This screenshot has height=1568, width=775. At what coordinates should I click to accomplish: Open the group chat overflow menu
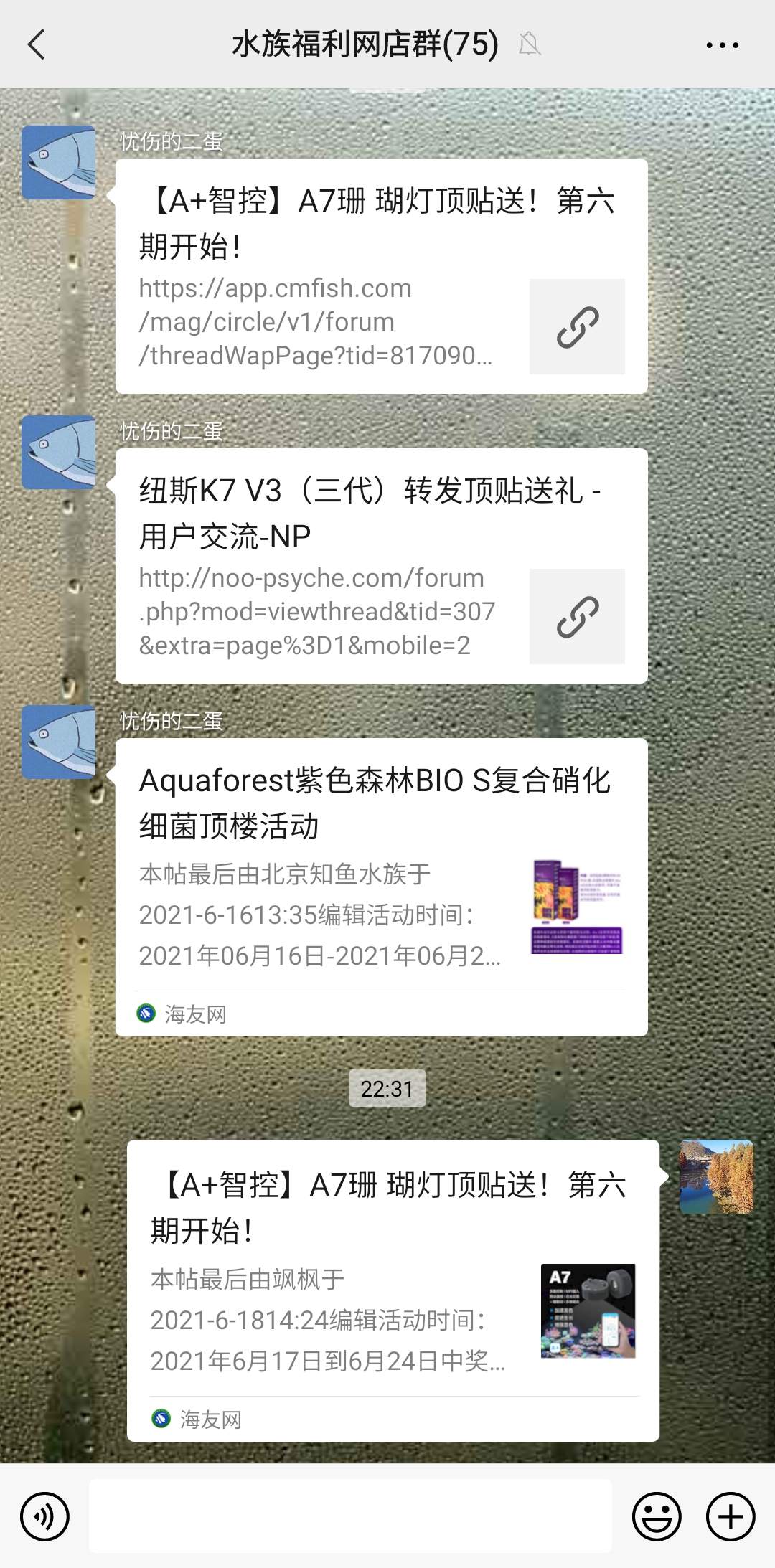tap(722, 45)
